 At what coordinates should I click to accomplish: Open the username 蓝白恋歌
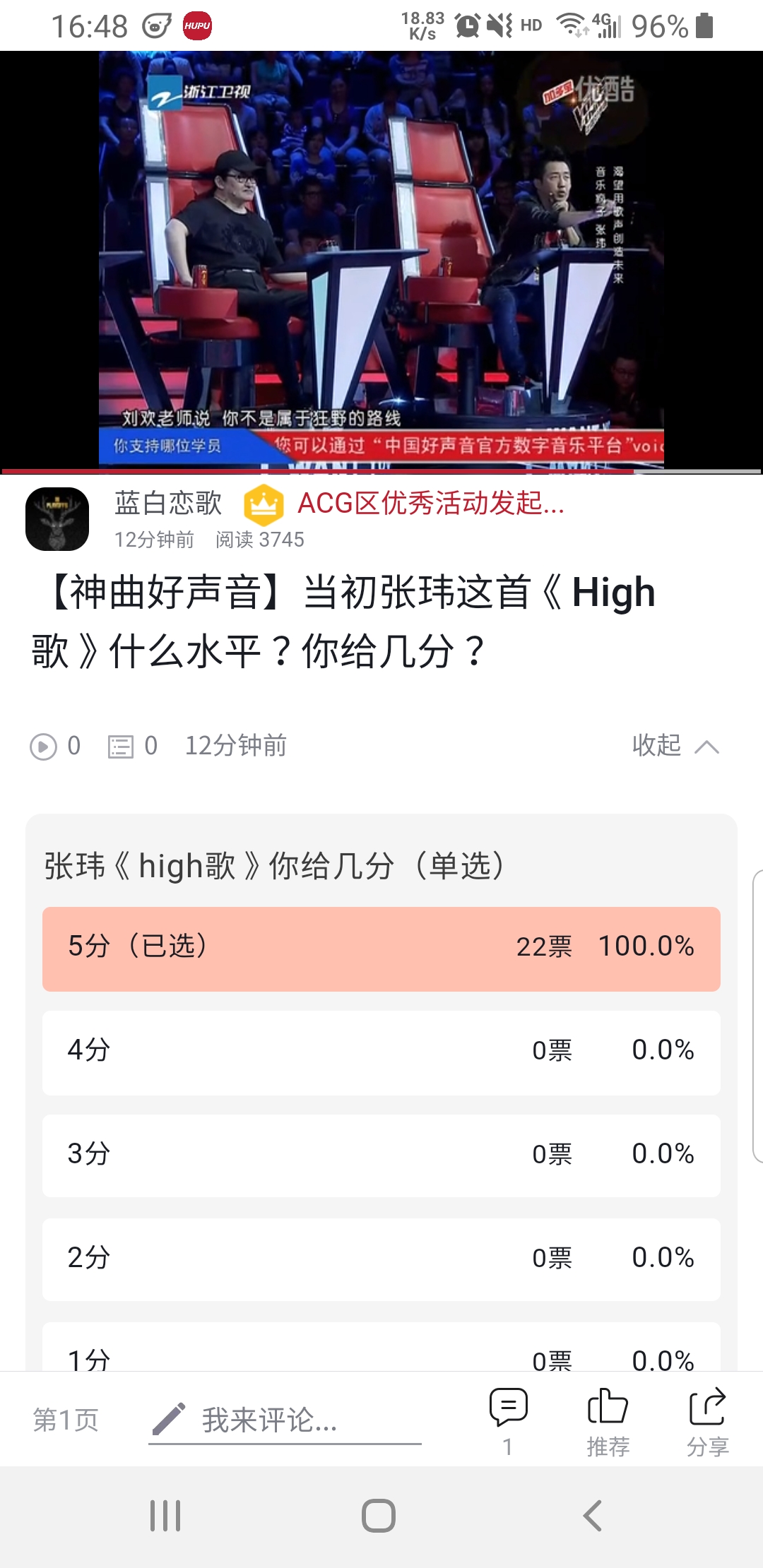tap(168, 504)
